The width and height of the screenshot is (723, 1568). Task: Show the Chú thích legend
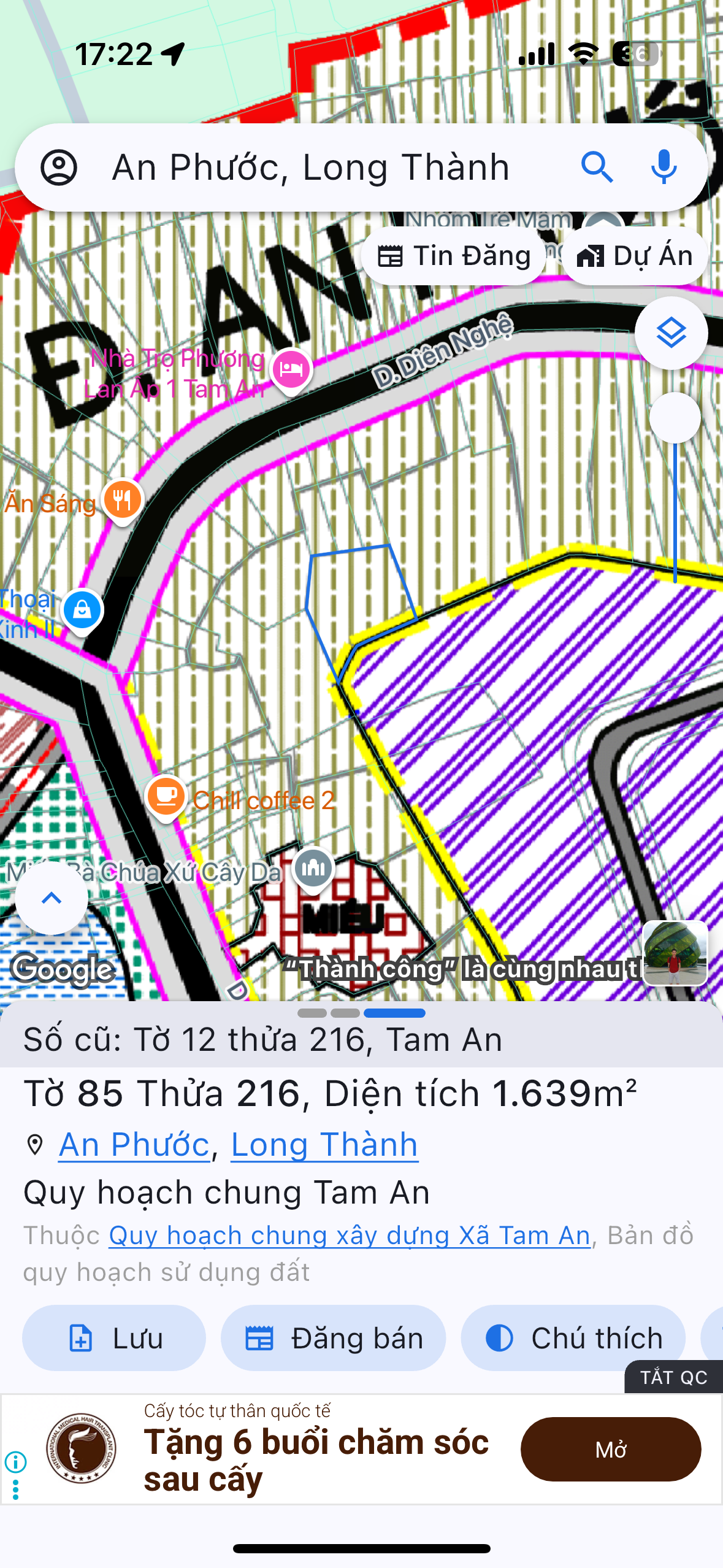point(573,1338)
